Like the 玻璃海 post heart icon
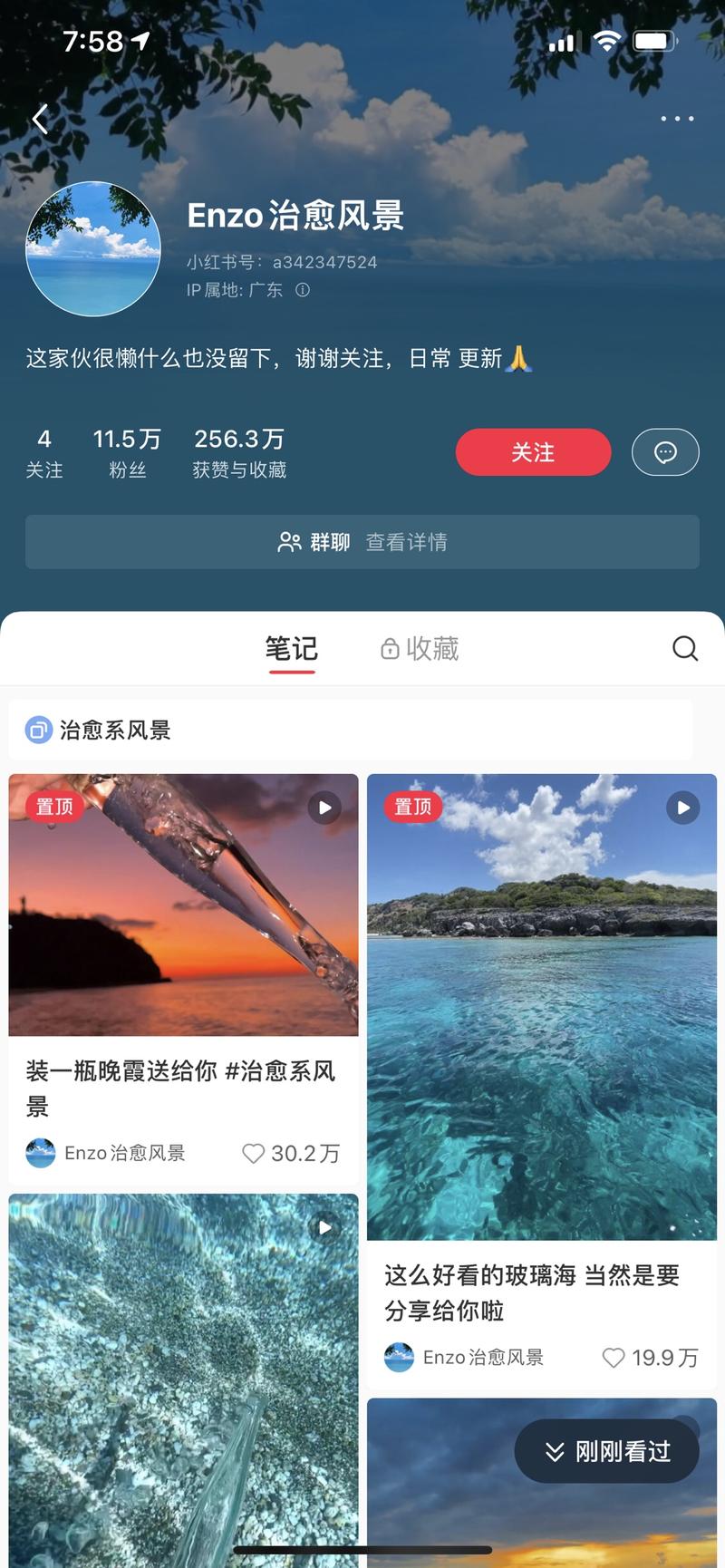 click(614, 1358)
